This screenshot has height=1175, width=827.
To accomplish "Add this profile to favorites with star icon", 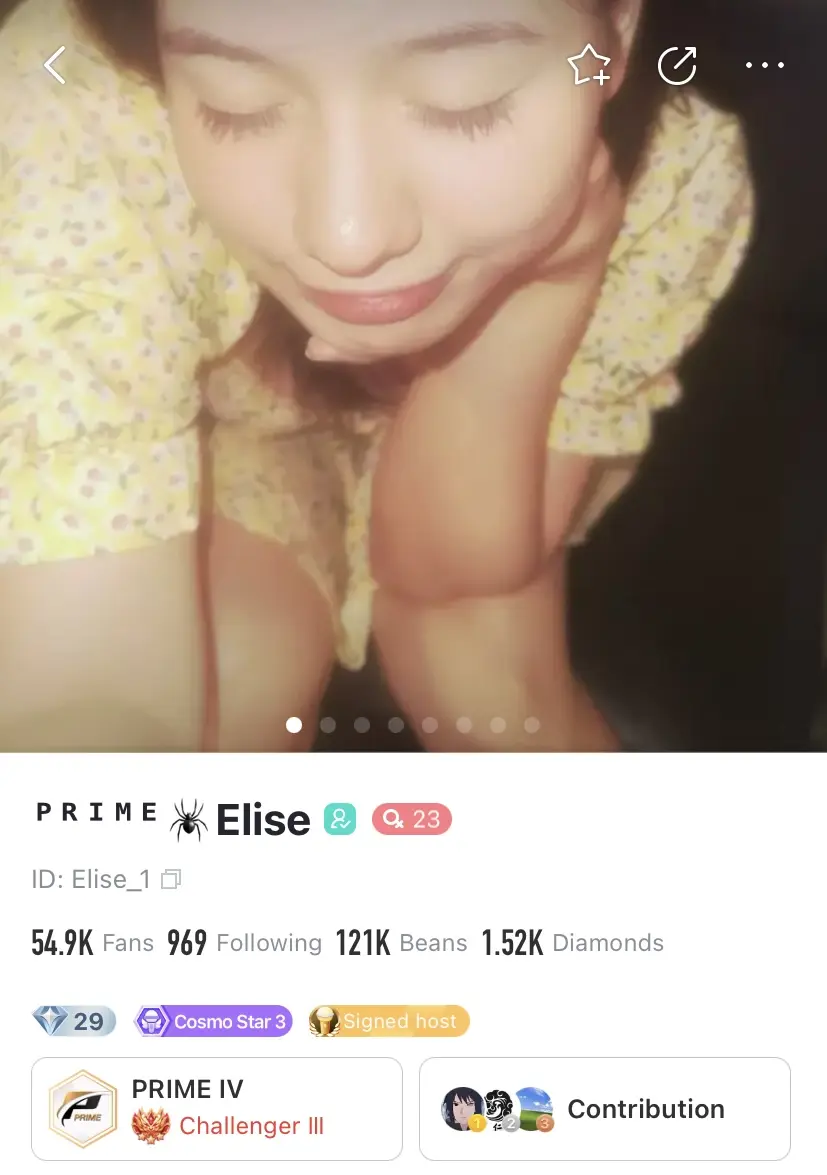I will tap(590, 64).
